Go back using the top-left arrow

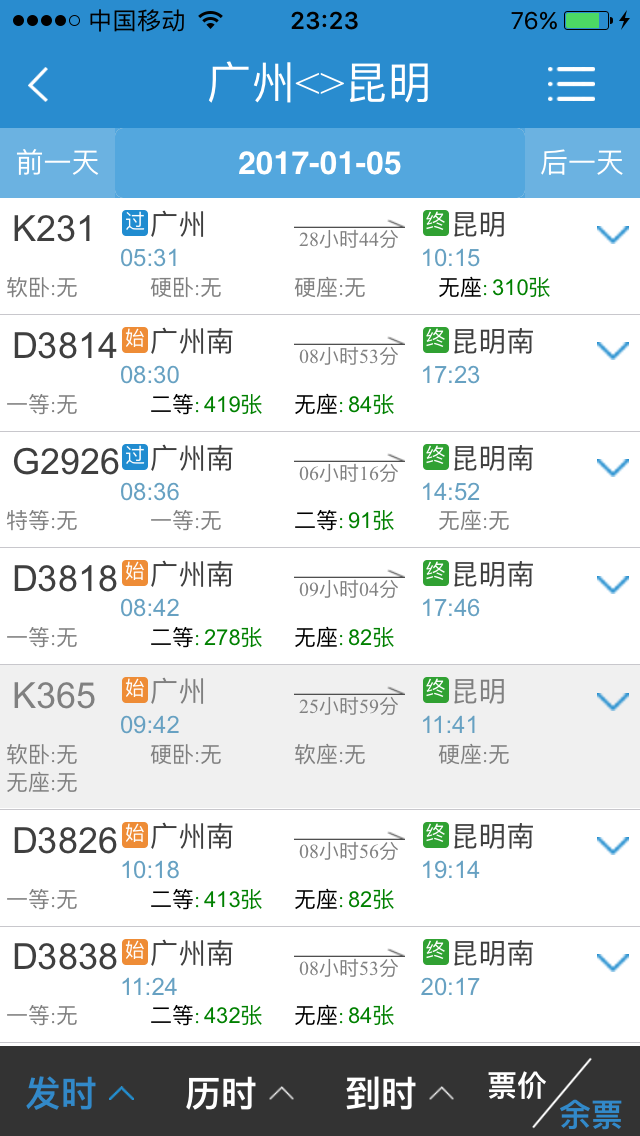tap(38, 84)
